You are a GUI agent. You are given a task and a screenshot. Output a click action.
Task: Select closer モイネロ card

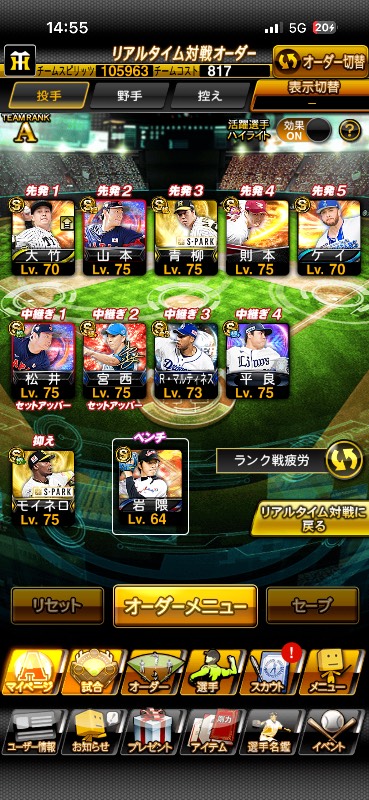(x=43, y=488)
